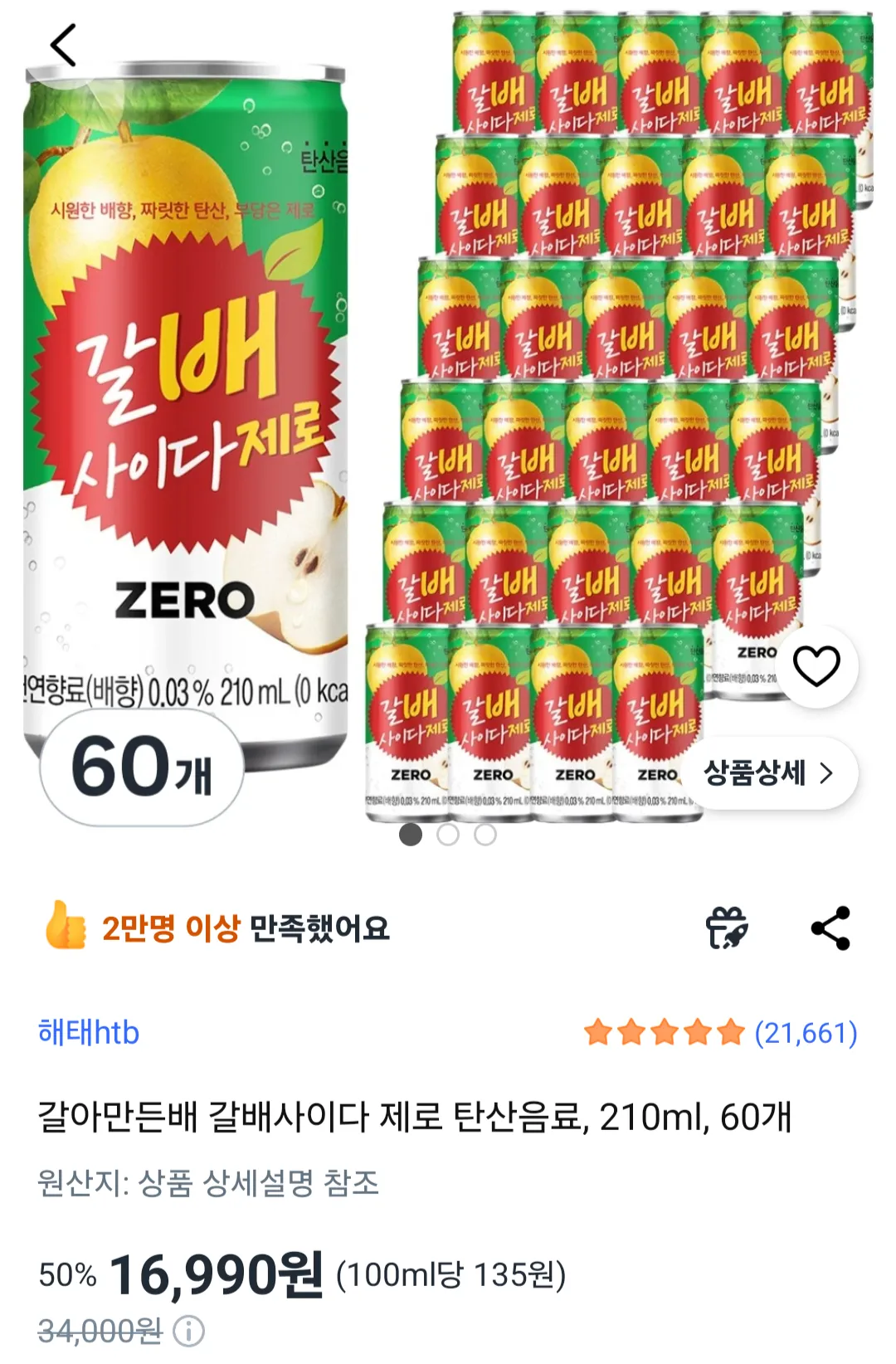Viewport: 896px width, 1364px height.
Task: Tap the gift icon to send as present
Action: (727, 928)
